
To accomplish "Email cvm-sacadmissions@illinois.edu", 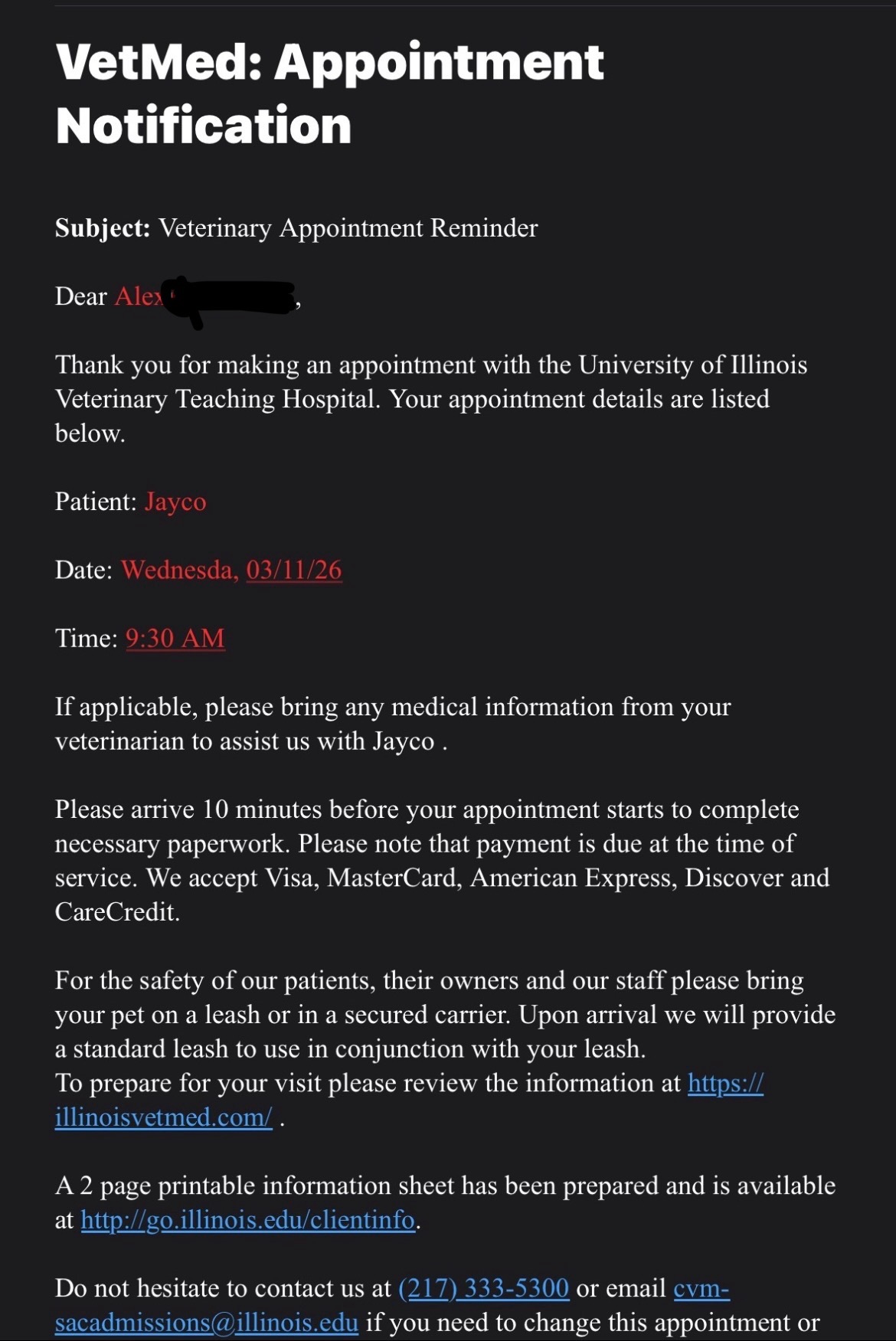I will (207, 1323).
